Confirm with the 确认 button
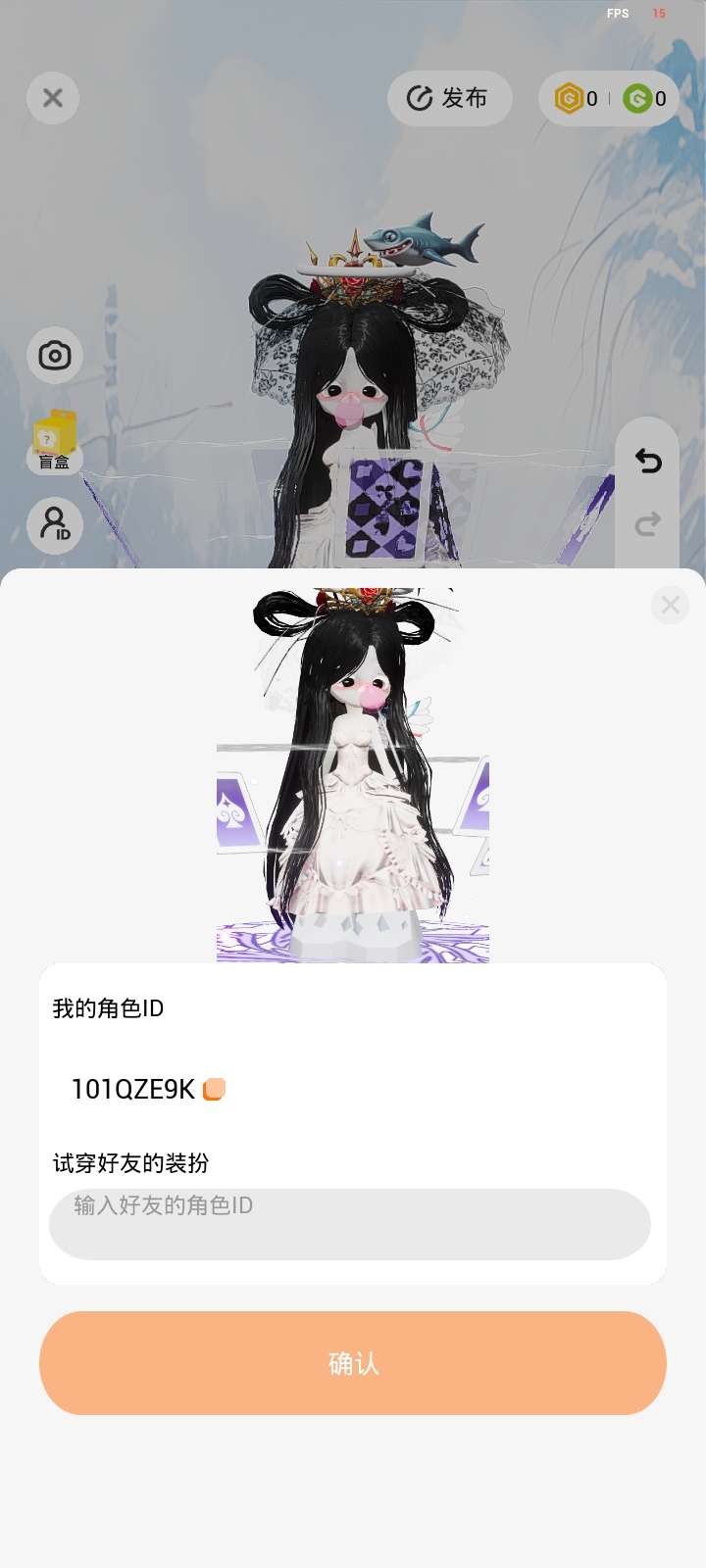706x1568 pixels. coord(353,1363)
